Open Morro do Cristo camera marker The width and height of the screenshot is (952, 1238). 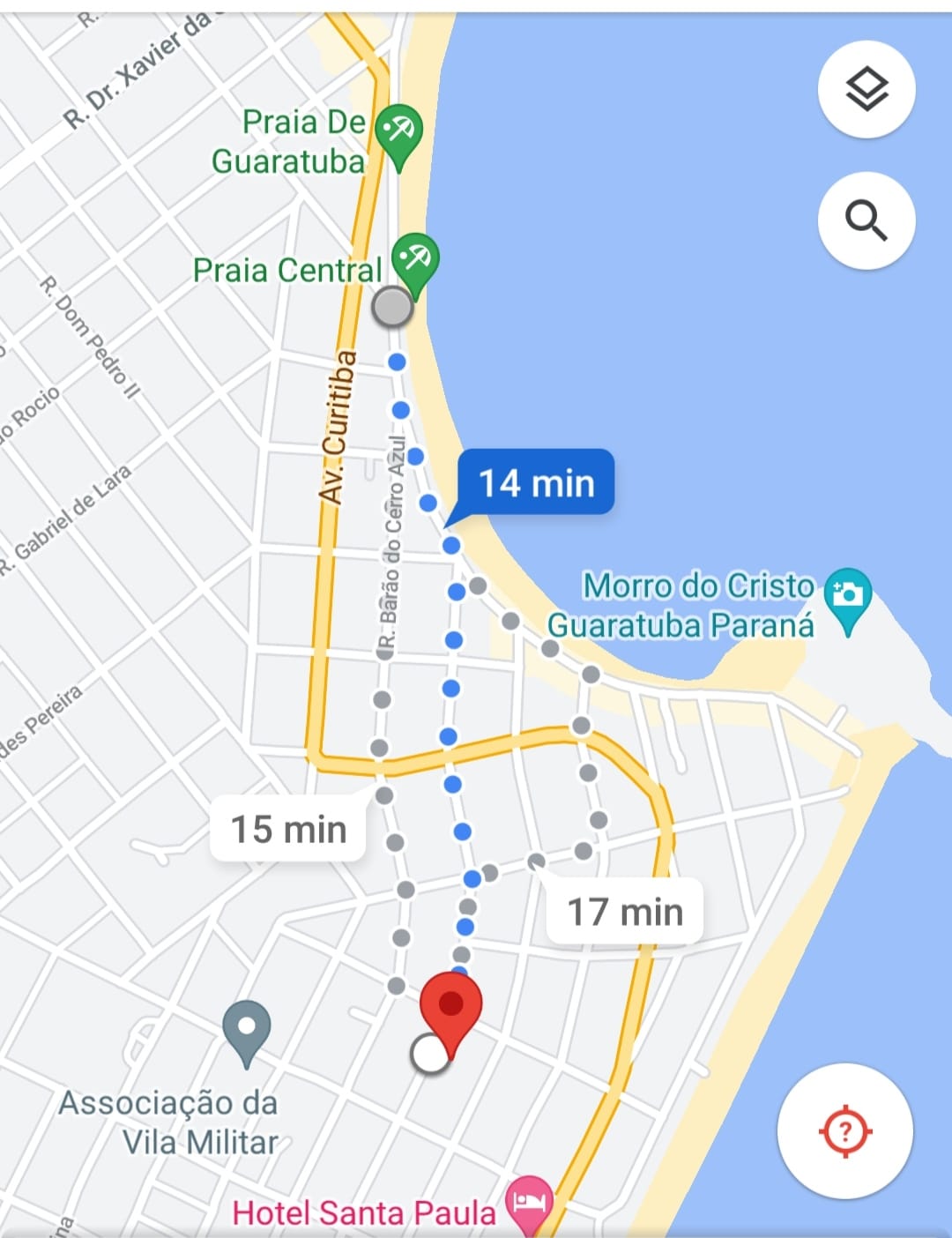pos(848,597)
